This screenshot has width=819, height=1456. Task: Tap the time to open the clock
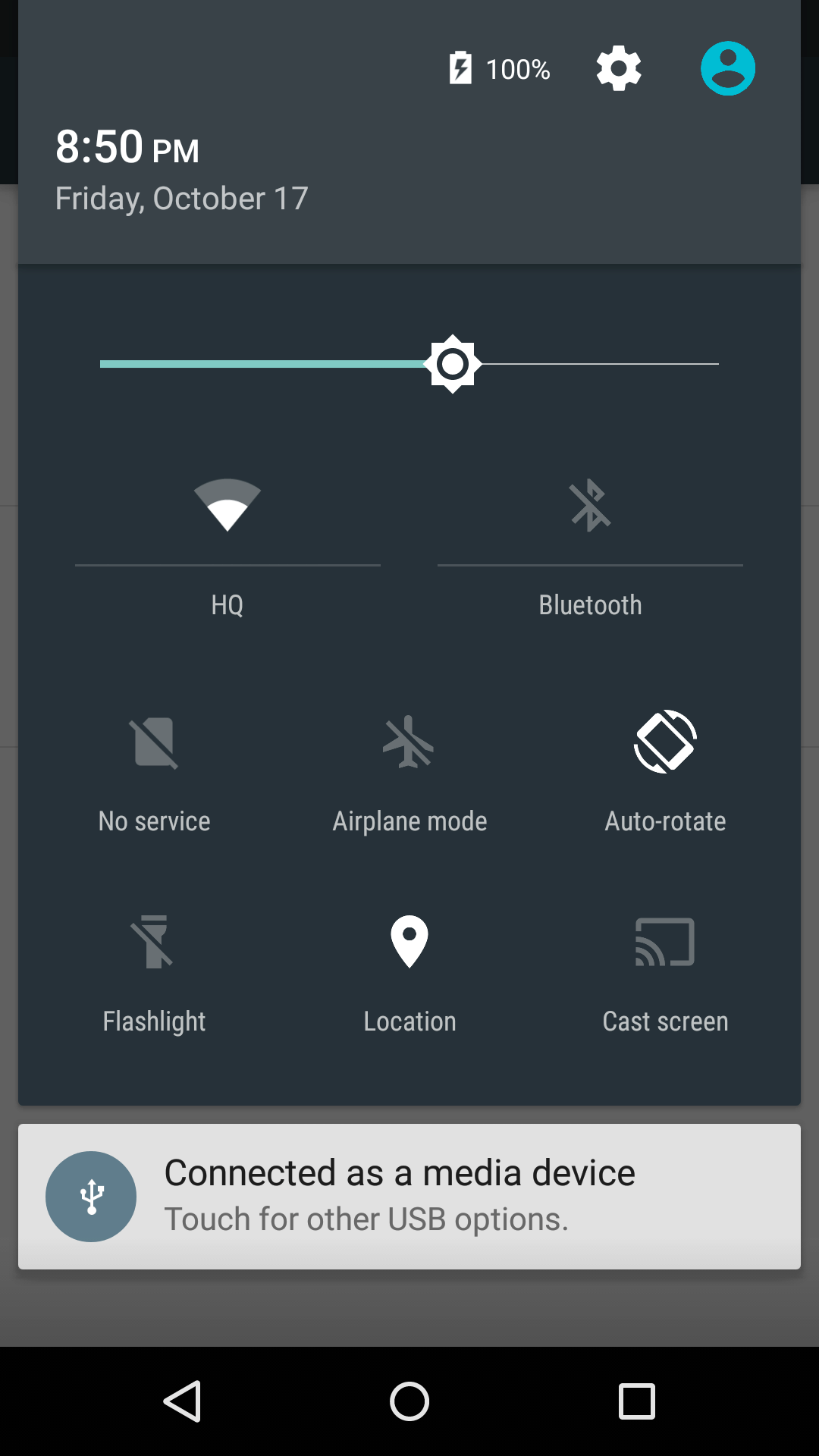(127, 147)
